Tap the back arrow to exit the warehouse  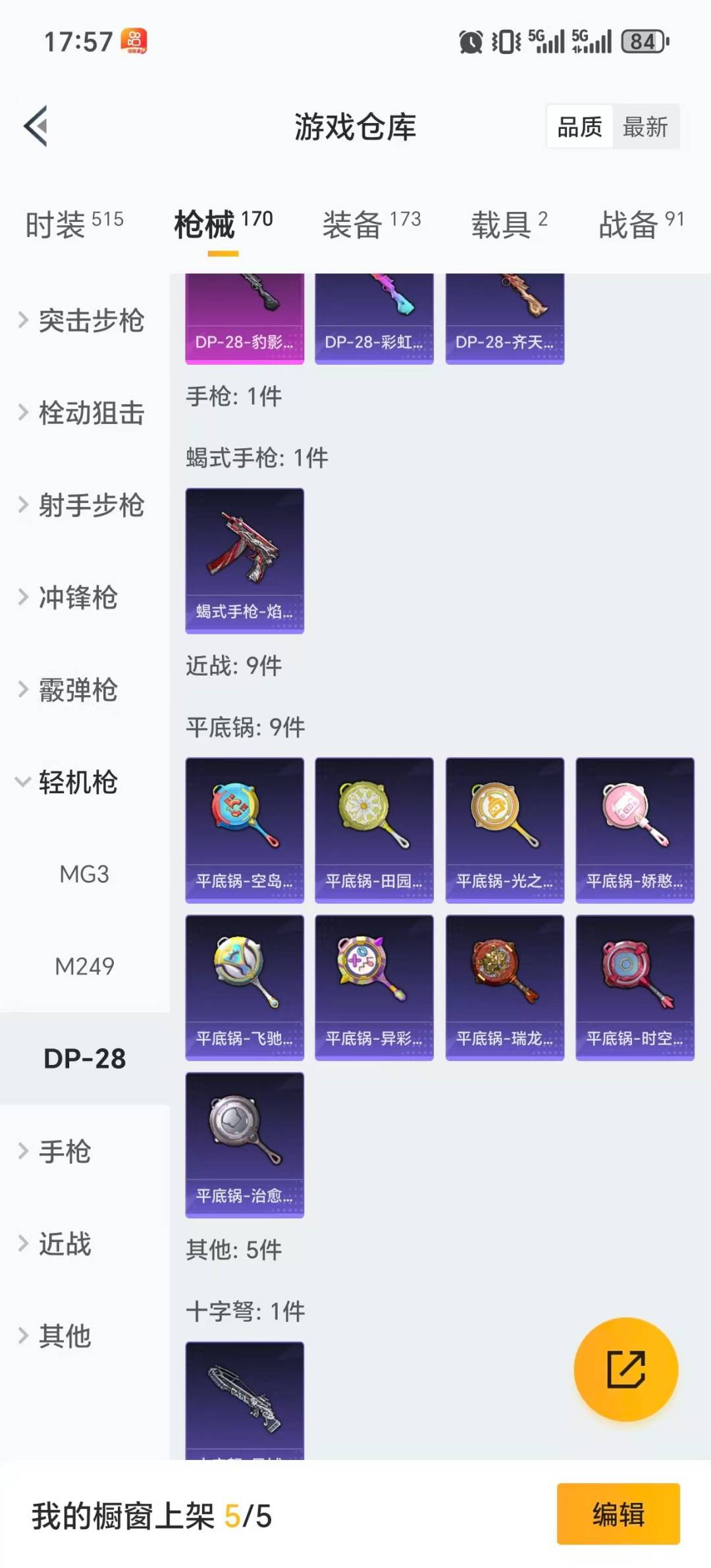point(39,126)
